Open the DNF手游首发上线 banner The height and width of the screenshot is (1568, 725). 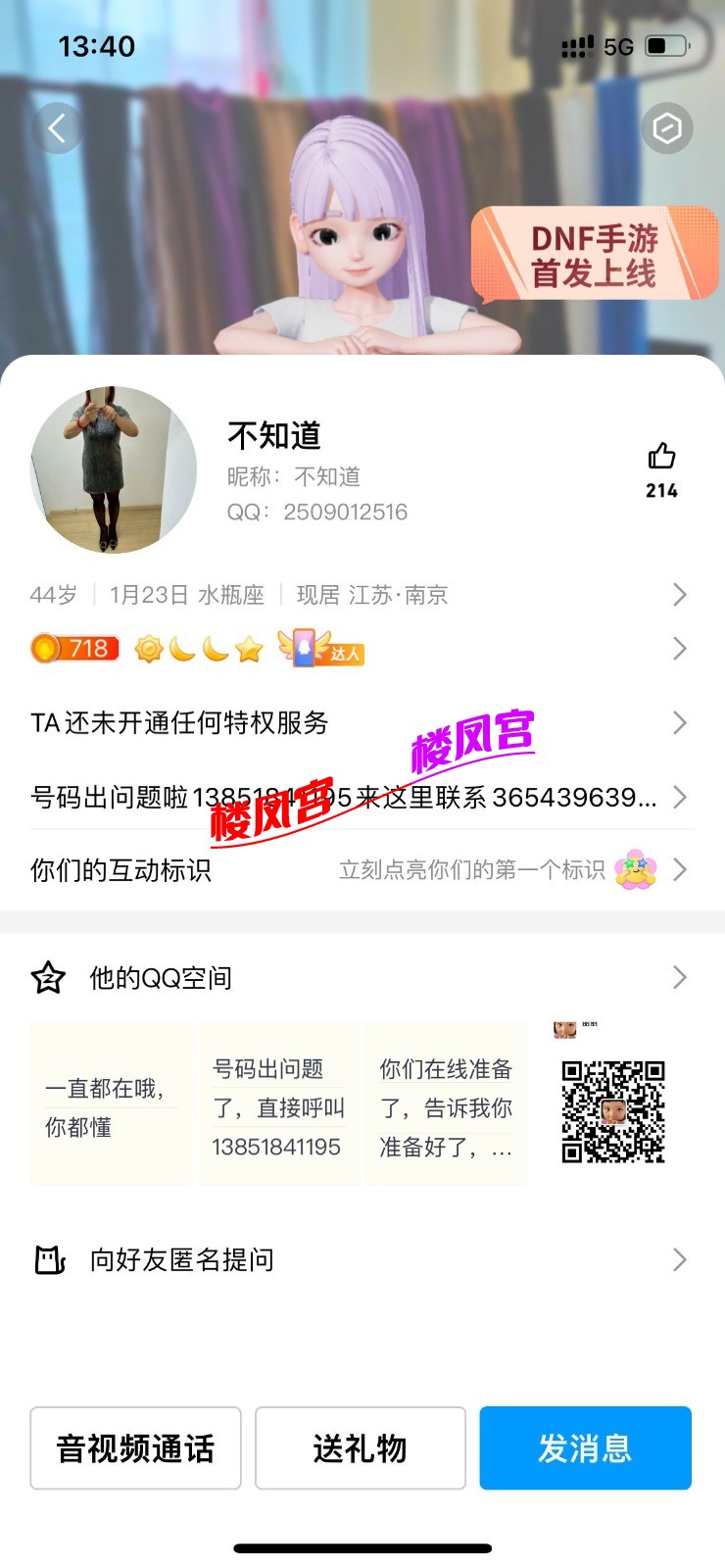(594, 255)
